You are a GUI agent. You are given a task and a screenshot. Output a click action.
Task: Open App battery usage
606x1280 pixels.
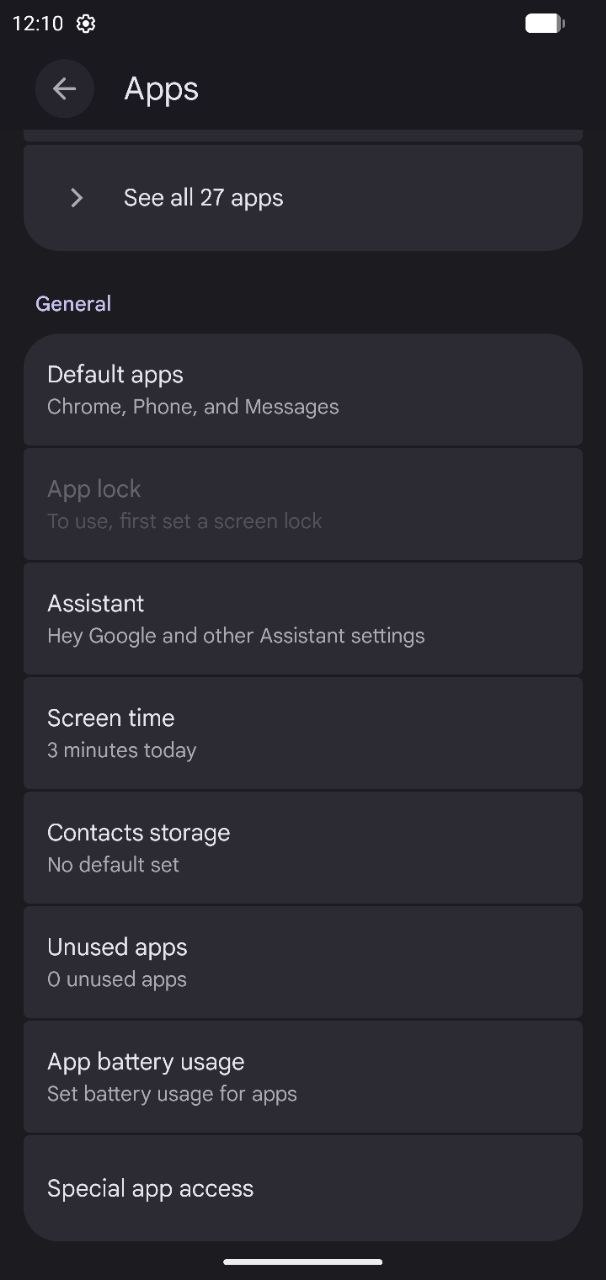coord(303,1076)
